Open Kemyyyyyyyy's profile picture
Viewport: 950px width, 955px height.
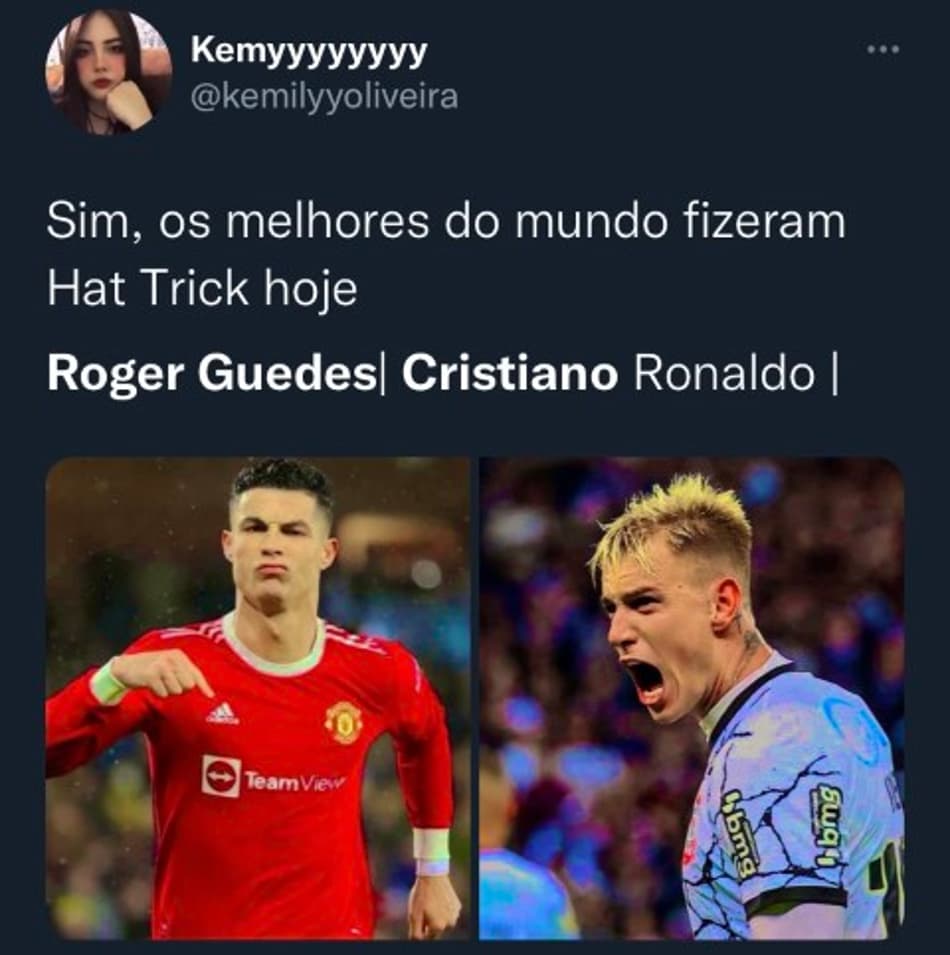[108, 72]
